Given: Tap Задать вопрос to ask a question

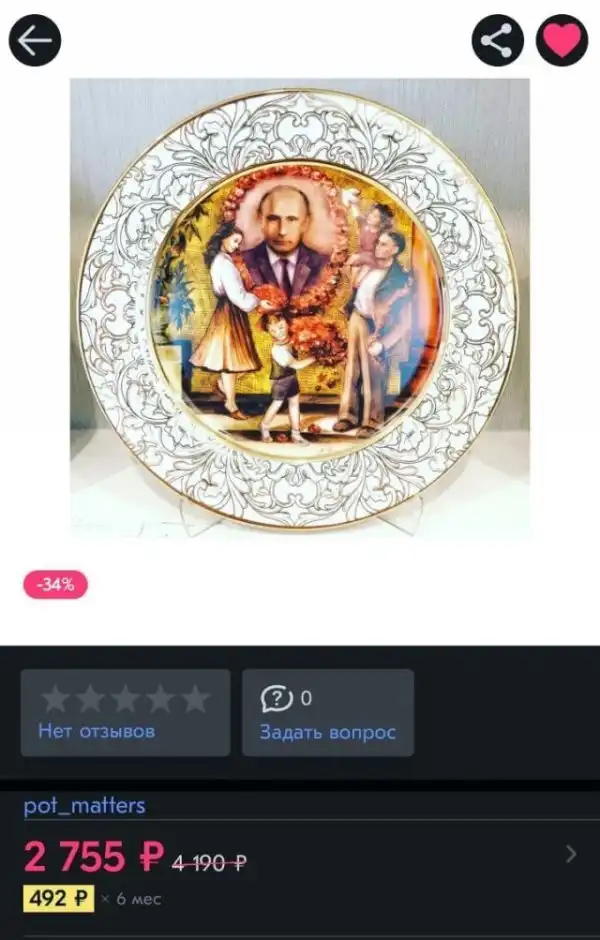Looking at the screenshot, I should click(x=328, y=713).
